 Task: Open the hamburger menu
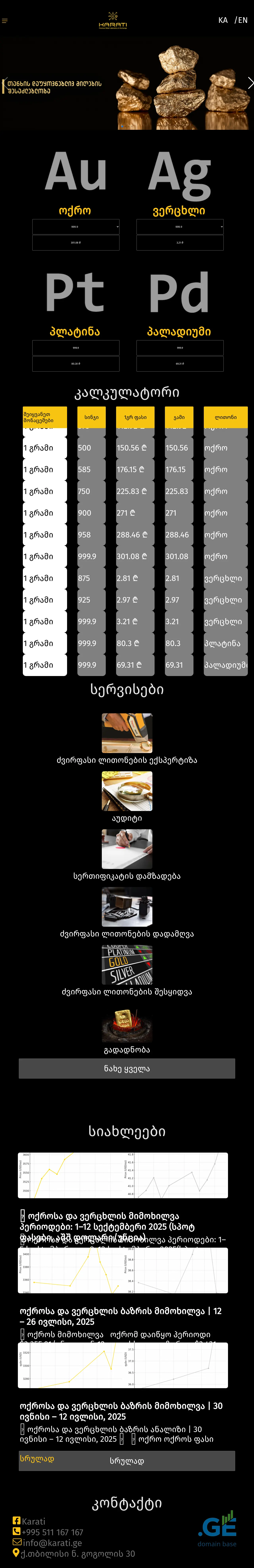pyautogui.click(x=5, y=21)
